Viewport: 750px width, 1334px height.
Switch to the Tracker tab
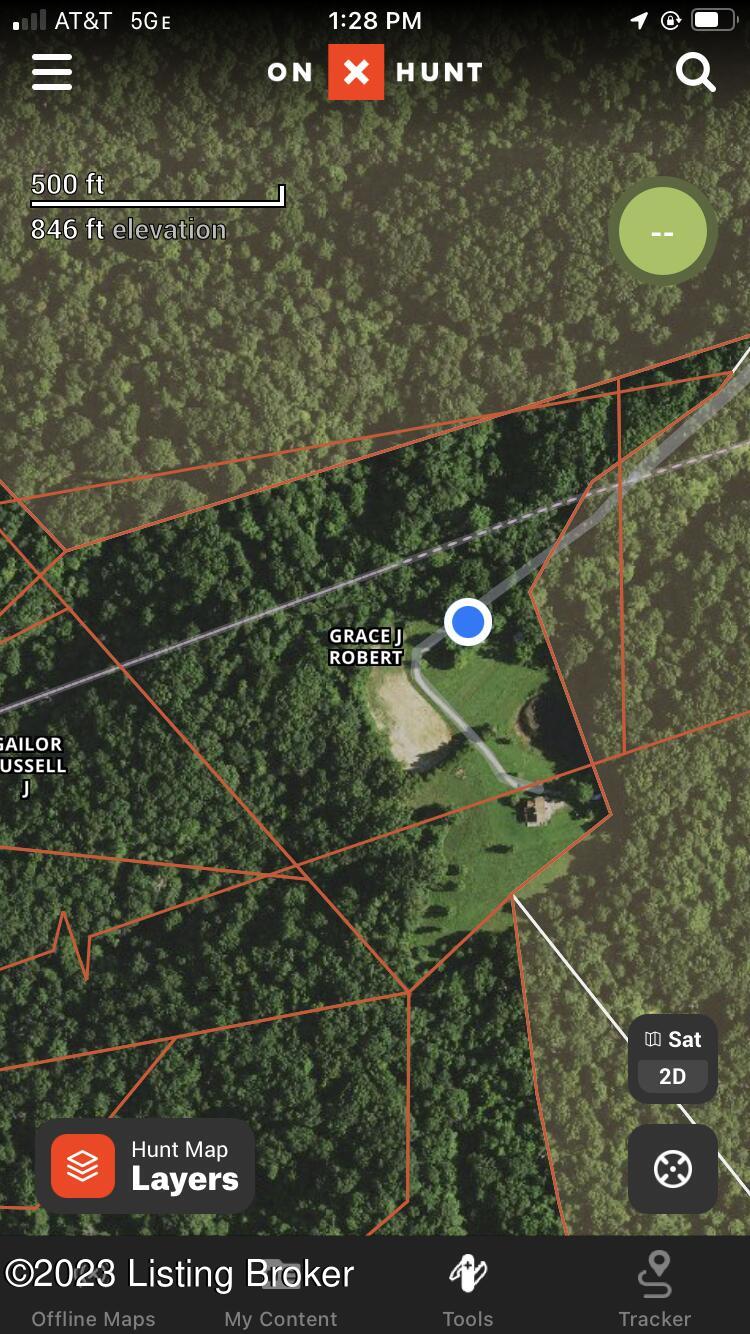[655, 1290]
